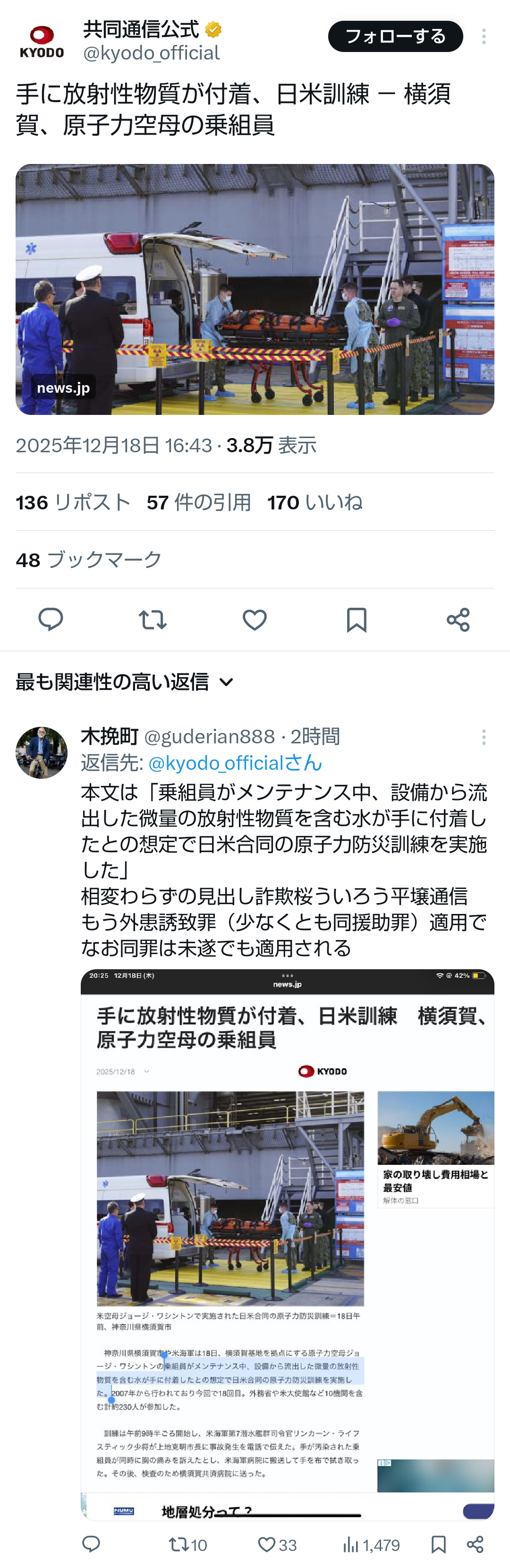510x1568 pixels.
Task: Expand the screenshot attached to 木挽町's reply
Action: pos(287,1242)
